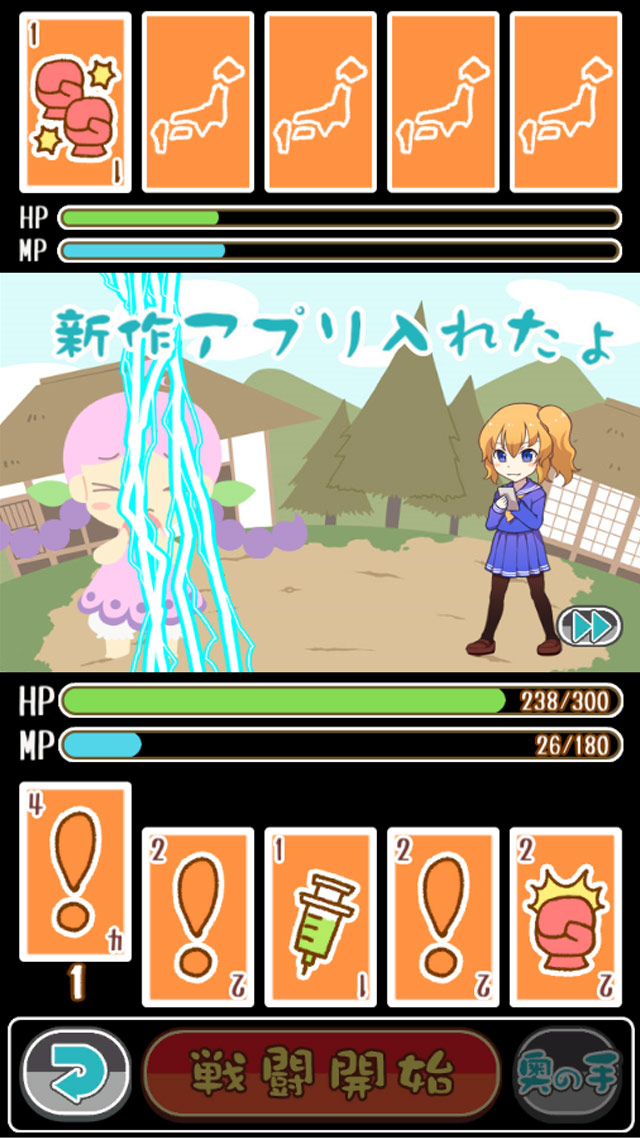Activate the 奥の手 special move button
This screenshot has width=640, height=1138.
point(564,1072)
